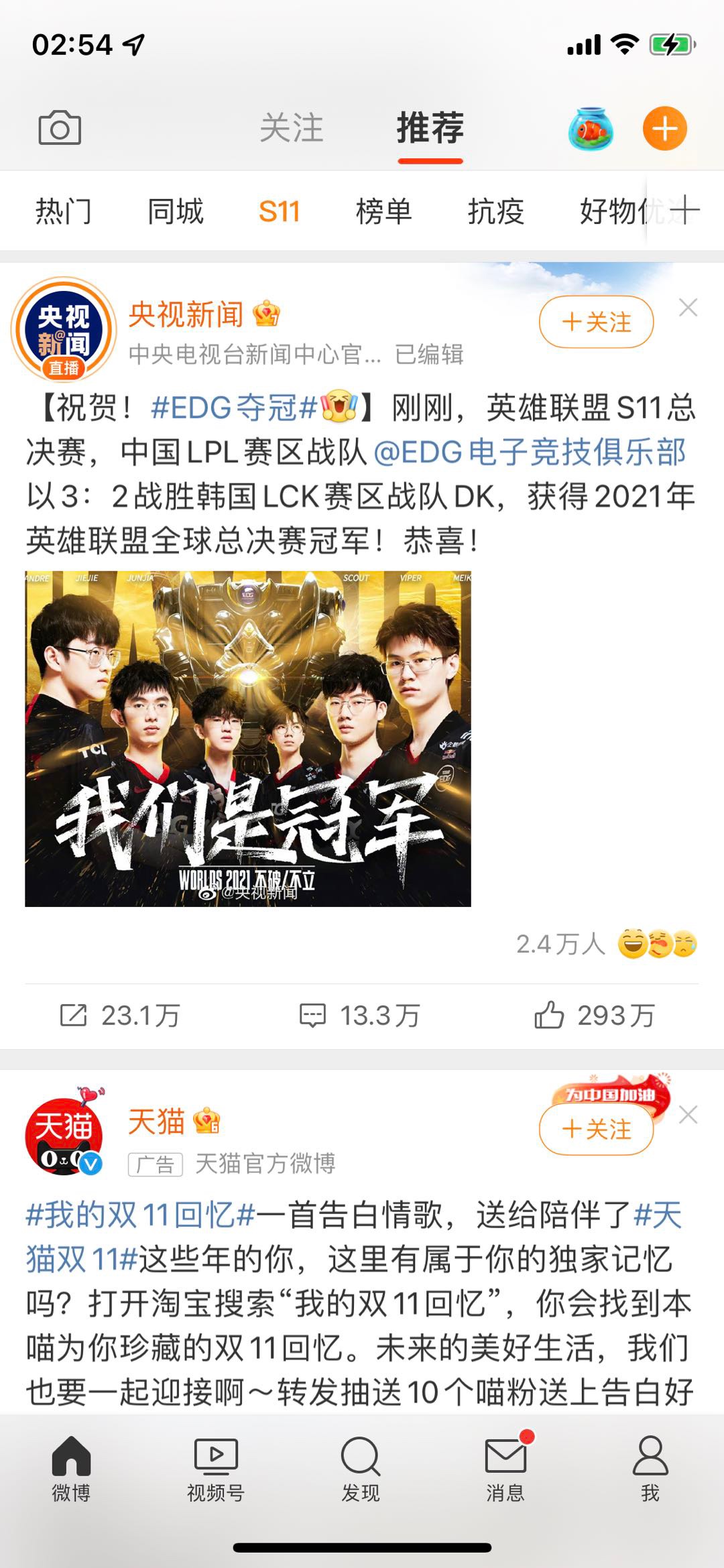Compose a new post with plus button
This screenshot has height=1568, width=724.
664,128
